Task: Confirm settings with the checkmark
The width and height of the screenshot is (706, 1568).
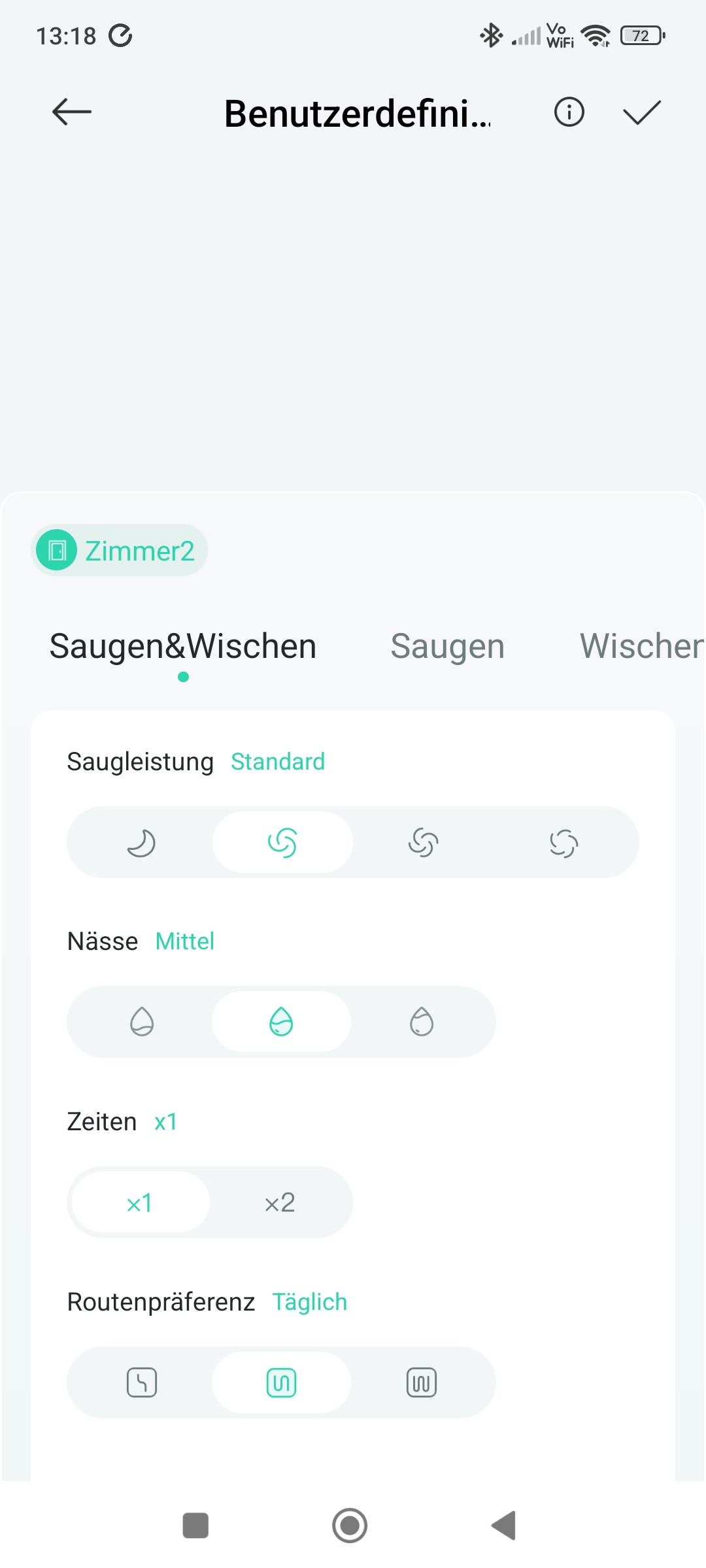Action: click(x=642, y=112)
